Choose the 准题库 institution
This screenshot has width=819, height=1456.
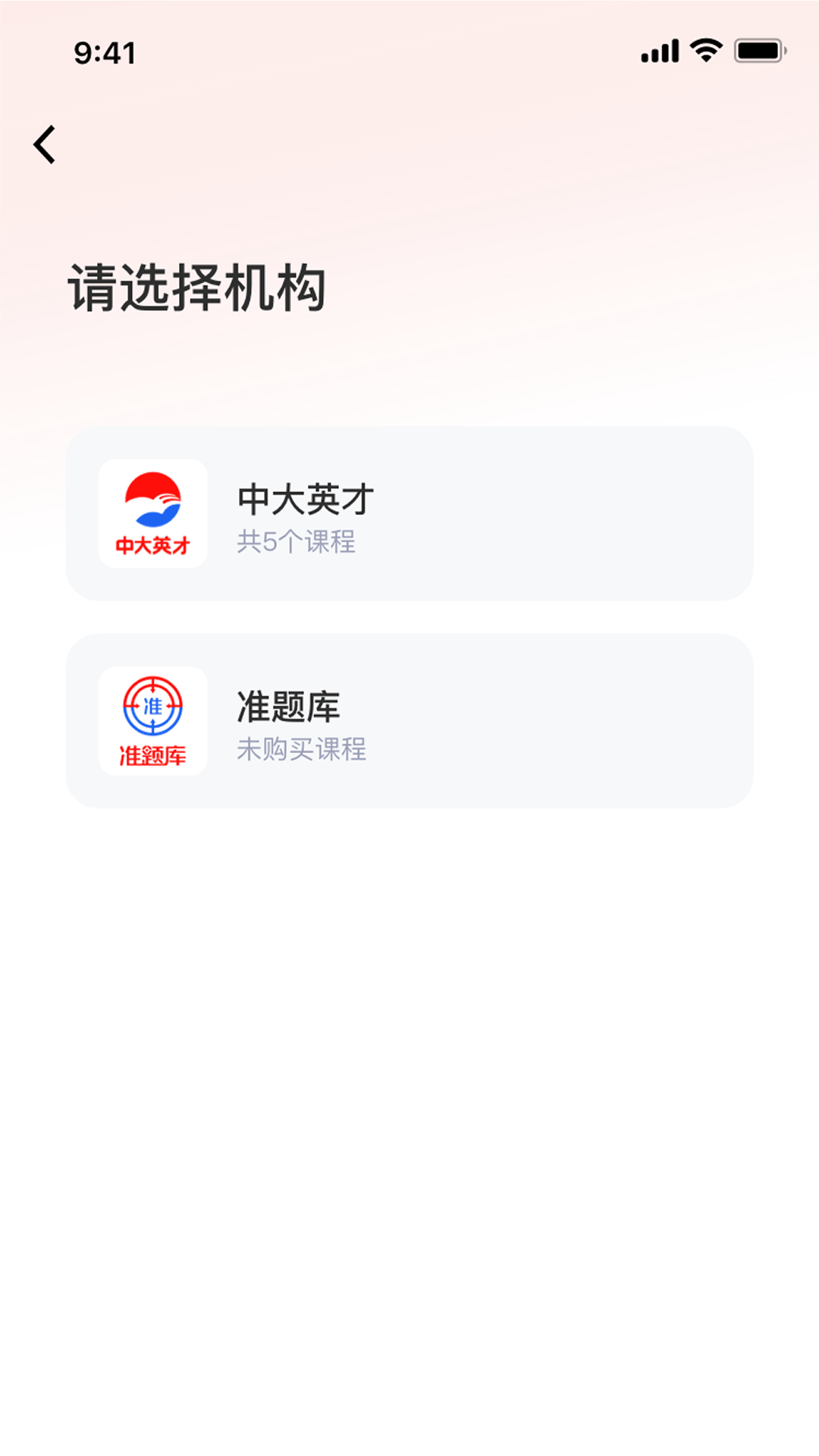pyautogui.click(x=409, y=720)
